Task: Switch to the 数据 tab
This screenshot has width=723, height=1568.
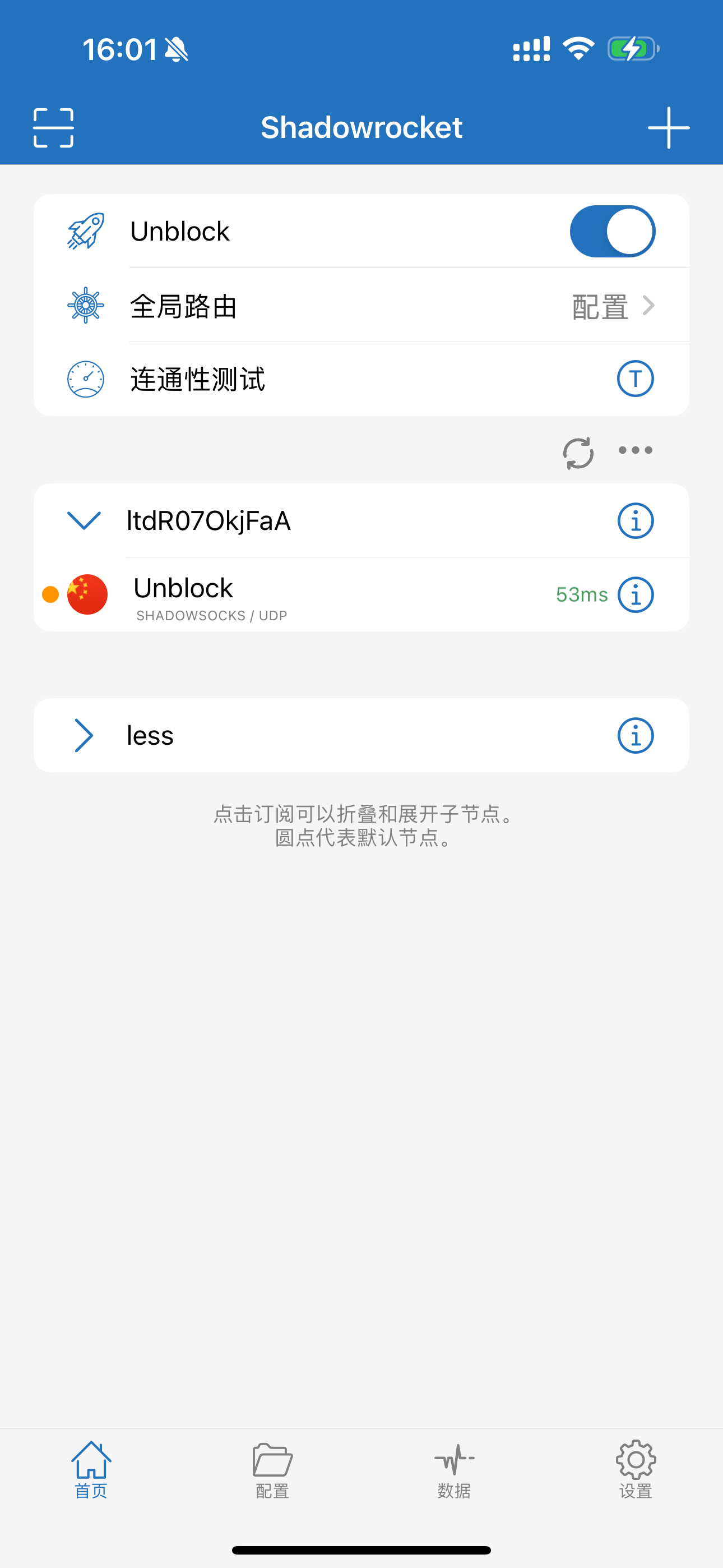Action: (454, 1469)
